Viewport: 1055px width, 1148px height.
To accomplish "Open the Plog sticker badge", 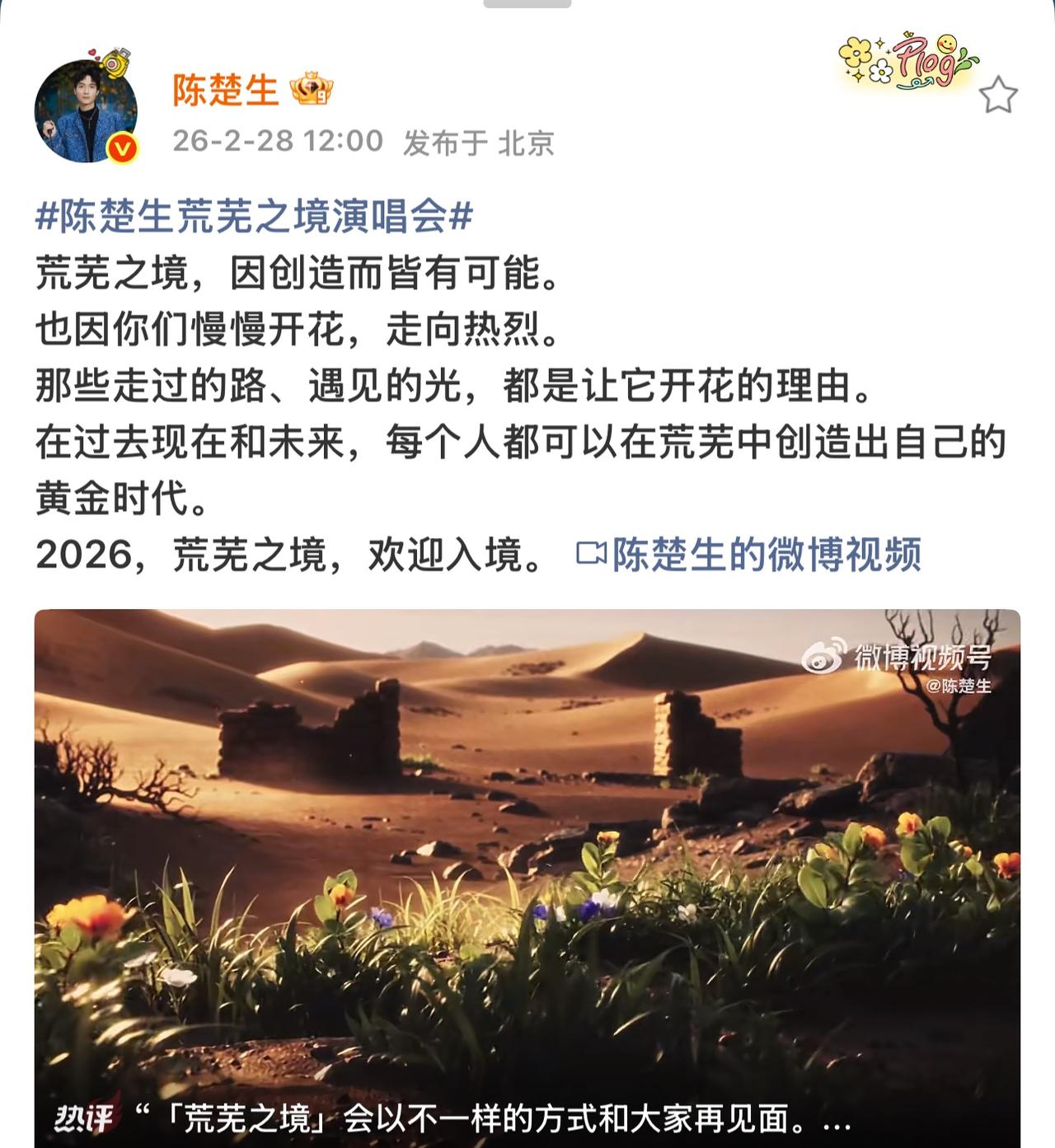I will (904, 63).
